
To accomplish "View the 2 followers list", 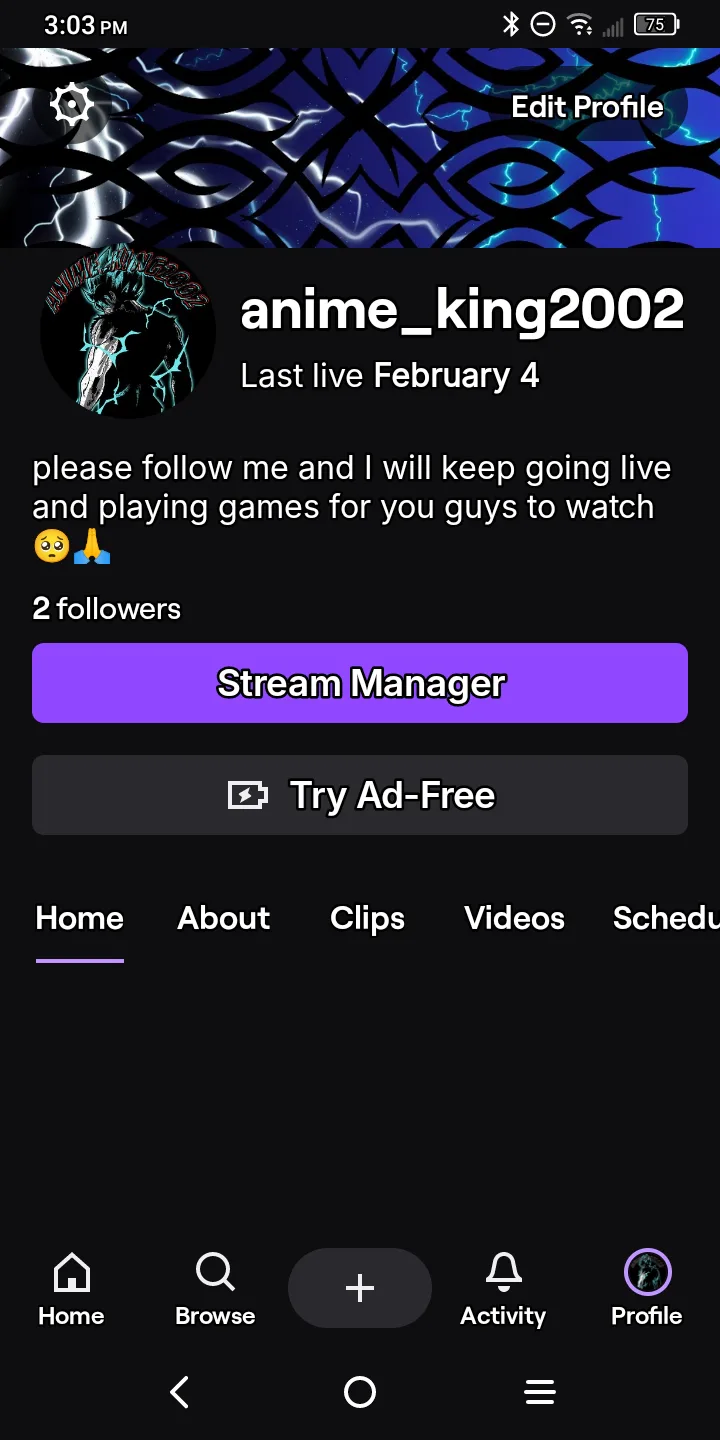I will coord(107,608).
